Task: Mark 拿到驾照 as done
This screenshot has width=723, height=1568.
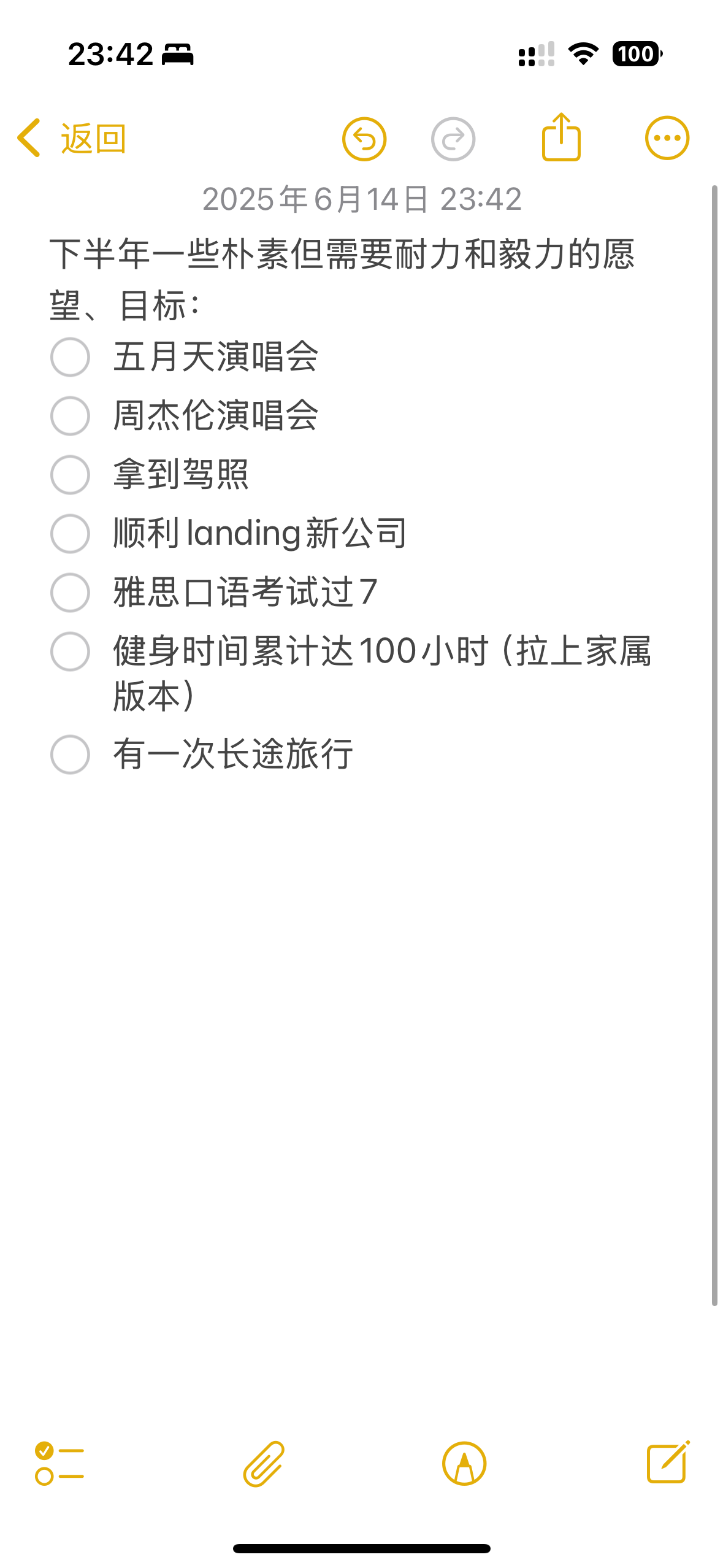Action: point(70,475)
